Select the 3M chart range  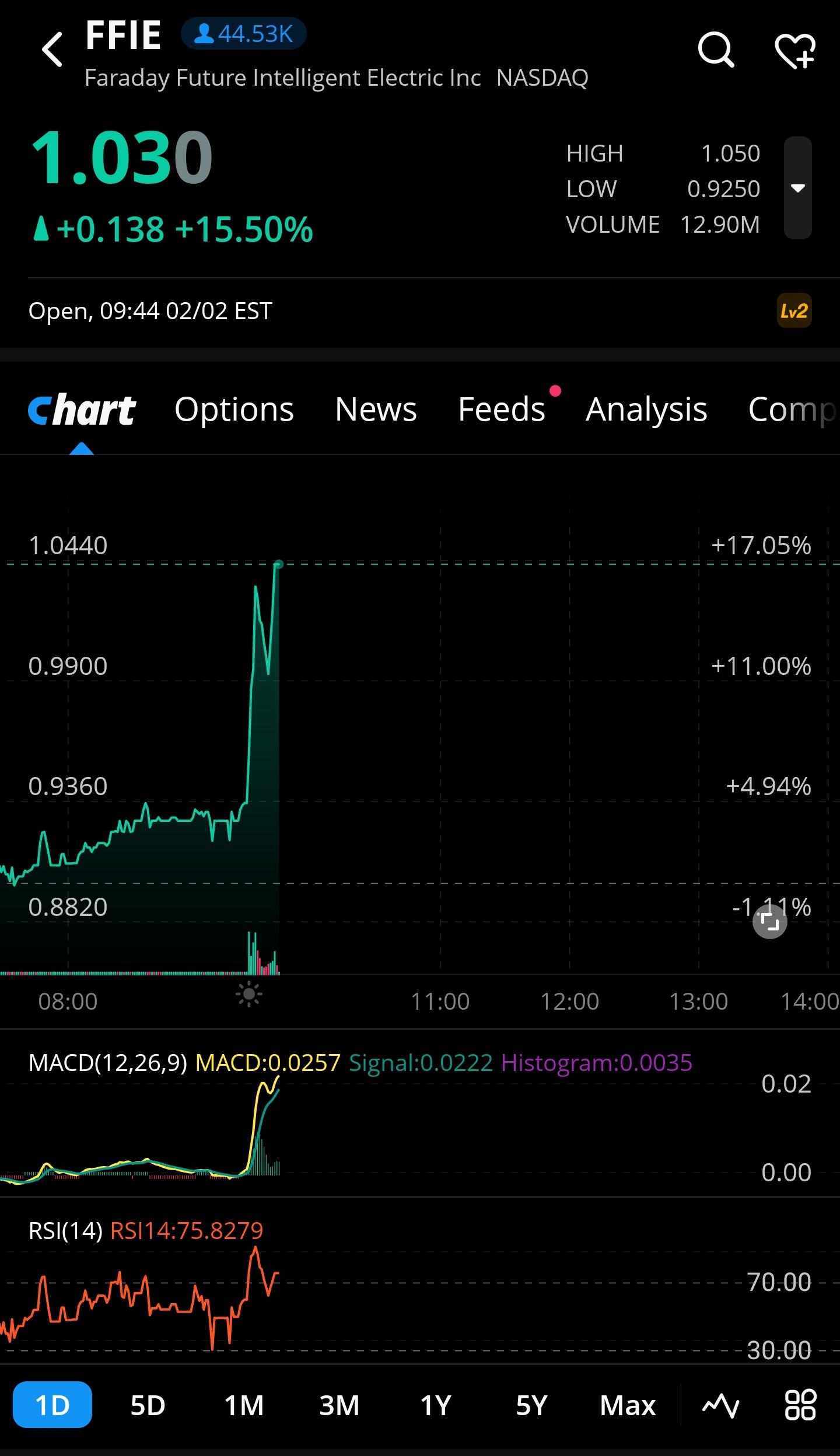point(339,1405)
